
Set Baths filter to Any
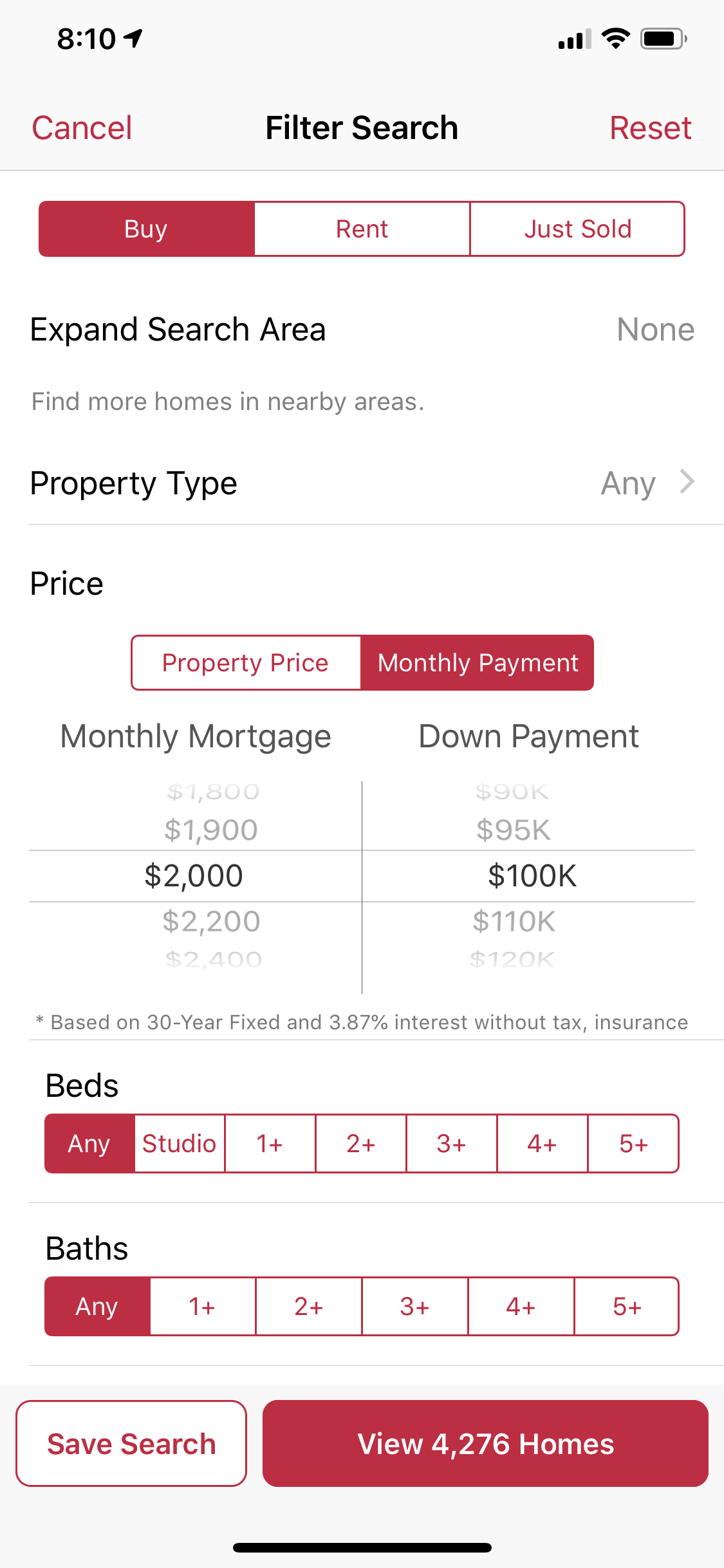tap(96, 1306)
